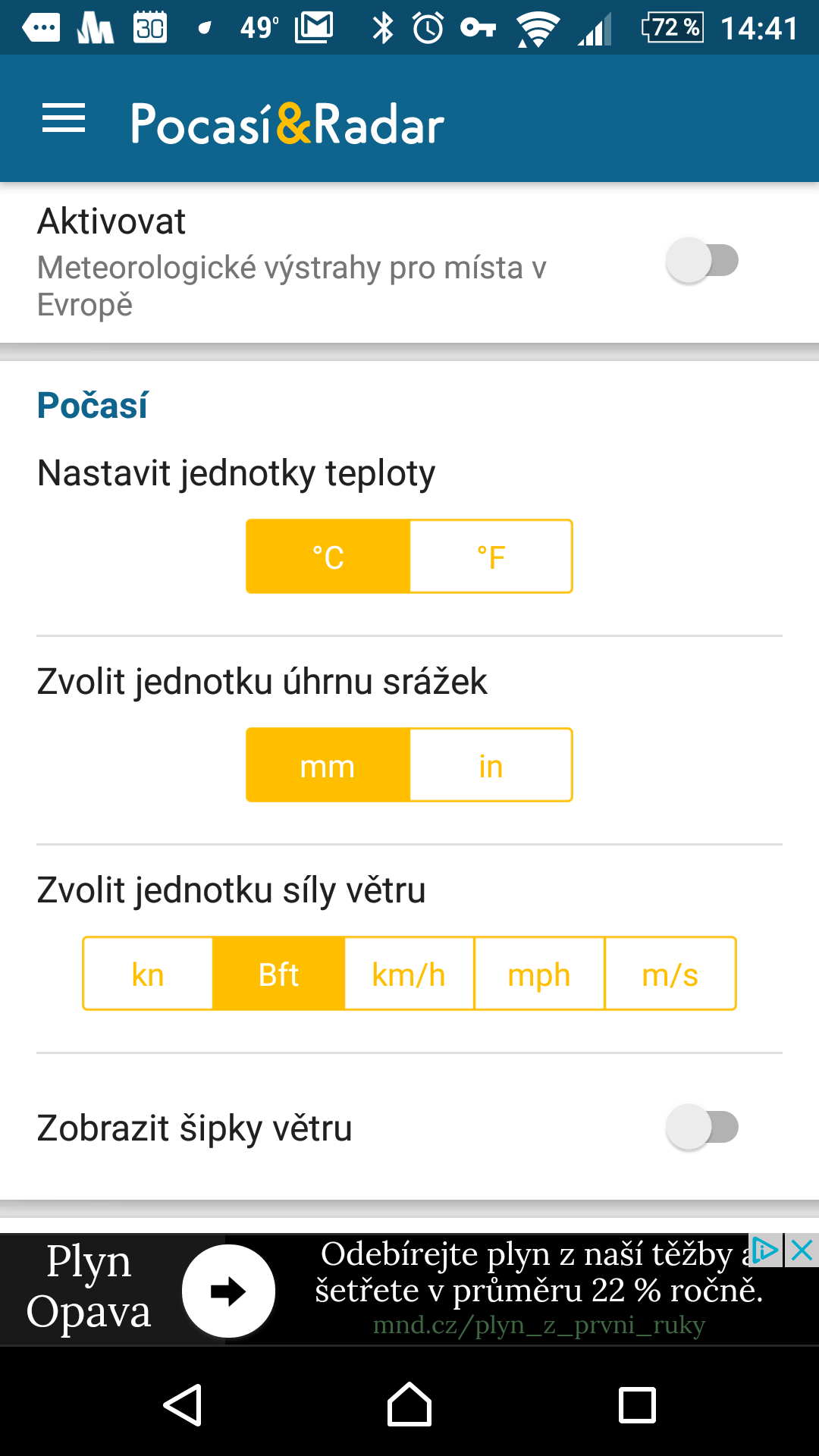Switch temperature unit to °F
Screen dimensions: 819x1456
(x=491, y=557)
